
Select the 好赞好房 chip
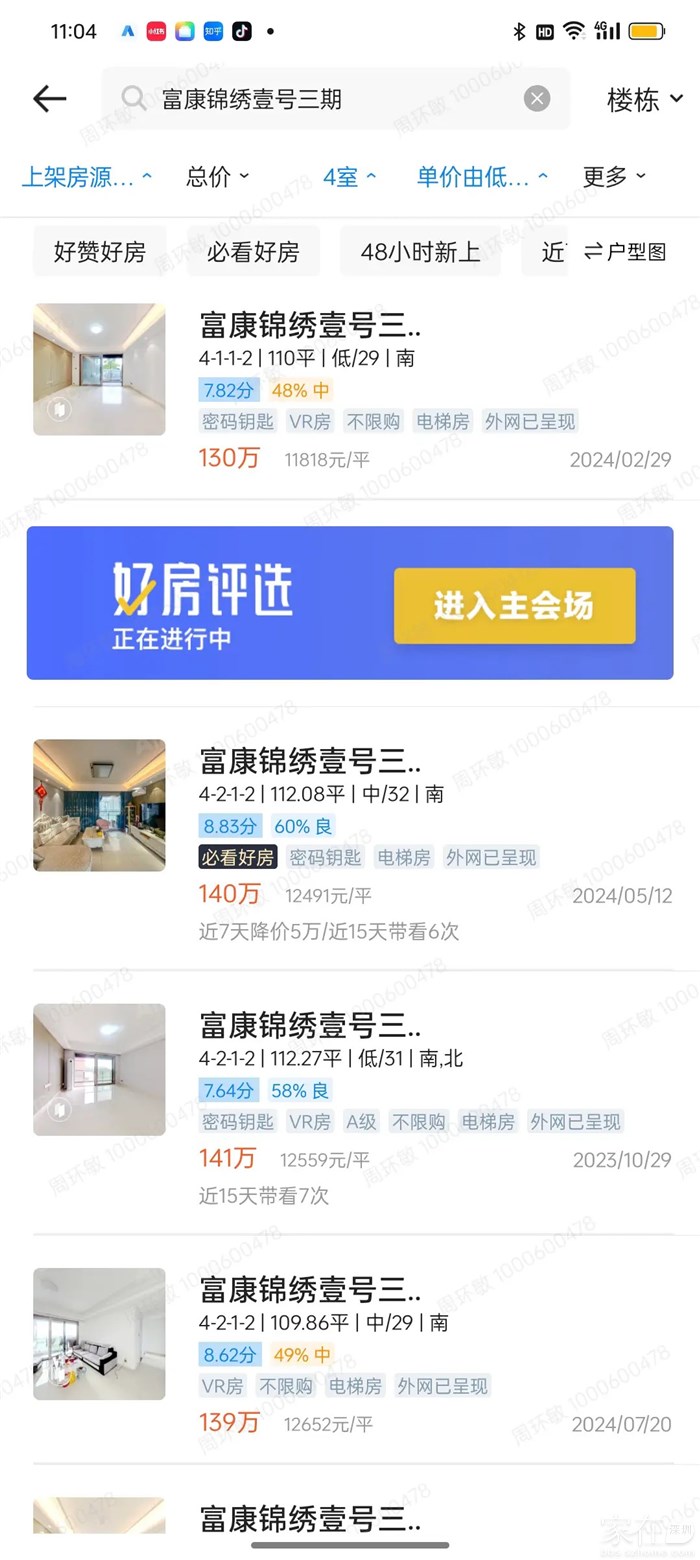(x=99, y=252)
